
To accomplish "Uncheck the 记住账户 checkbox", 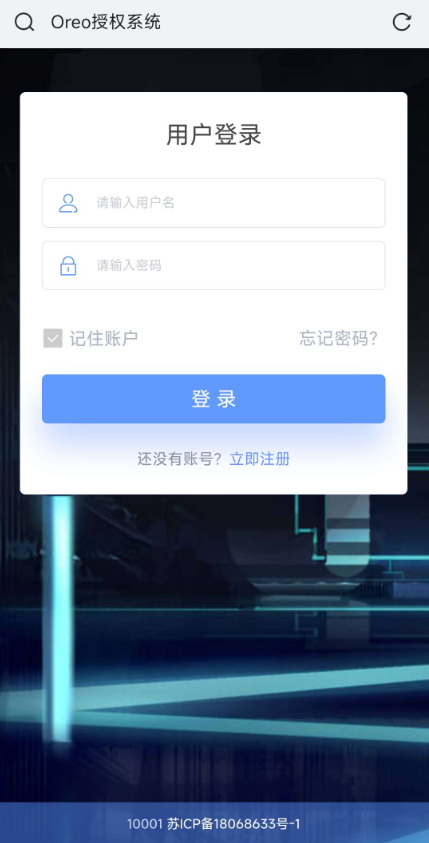I will (x=53, y=338).
